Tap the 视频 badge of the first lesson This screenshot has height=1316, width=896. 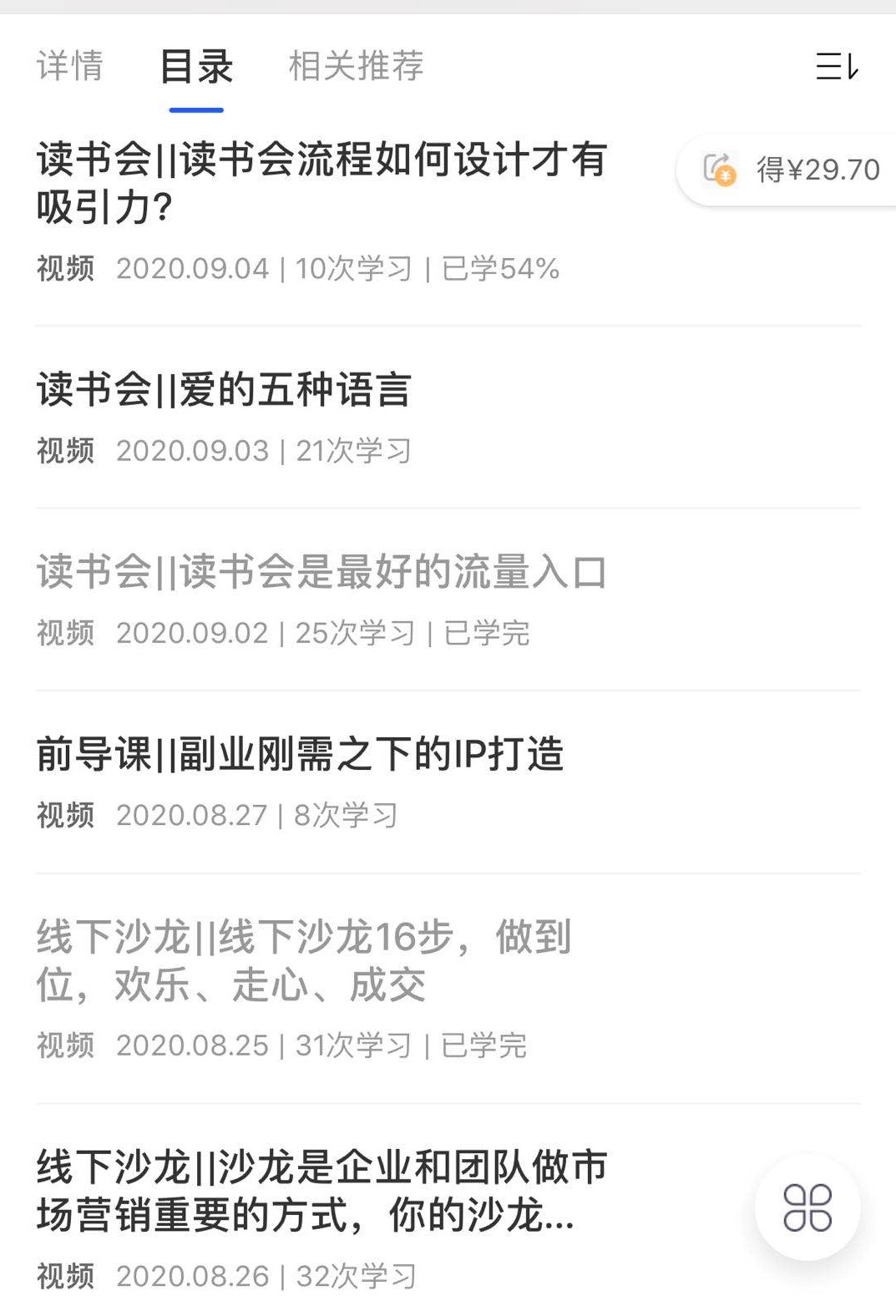click(x=65, y=269)
